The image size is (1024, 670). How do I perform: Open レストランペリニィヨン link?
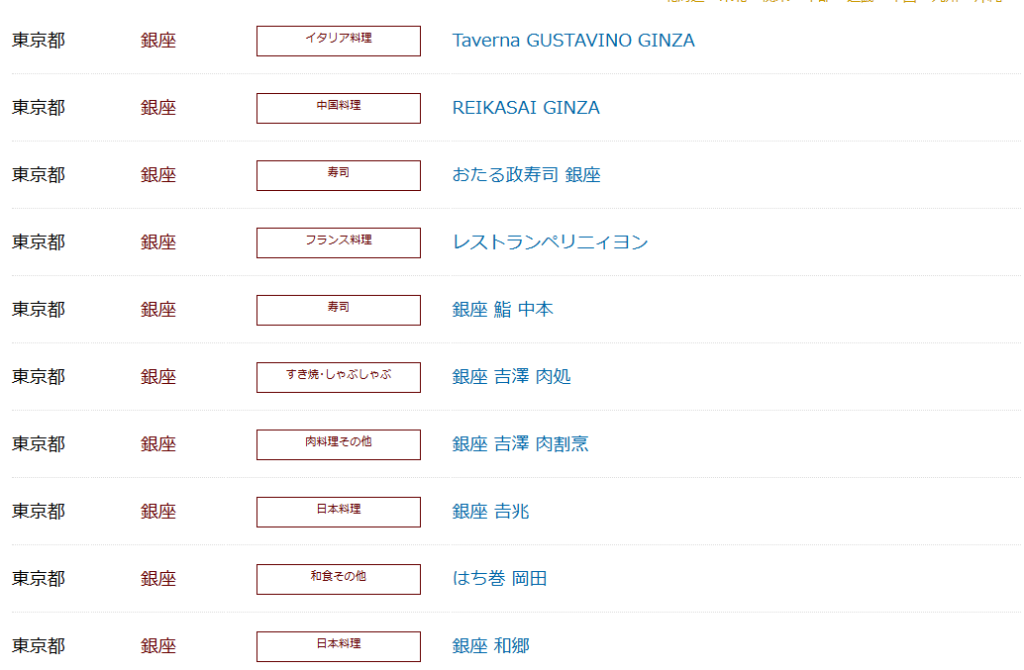[x=550, y=242]
